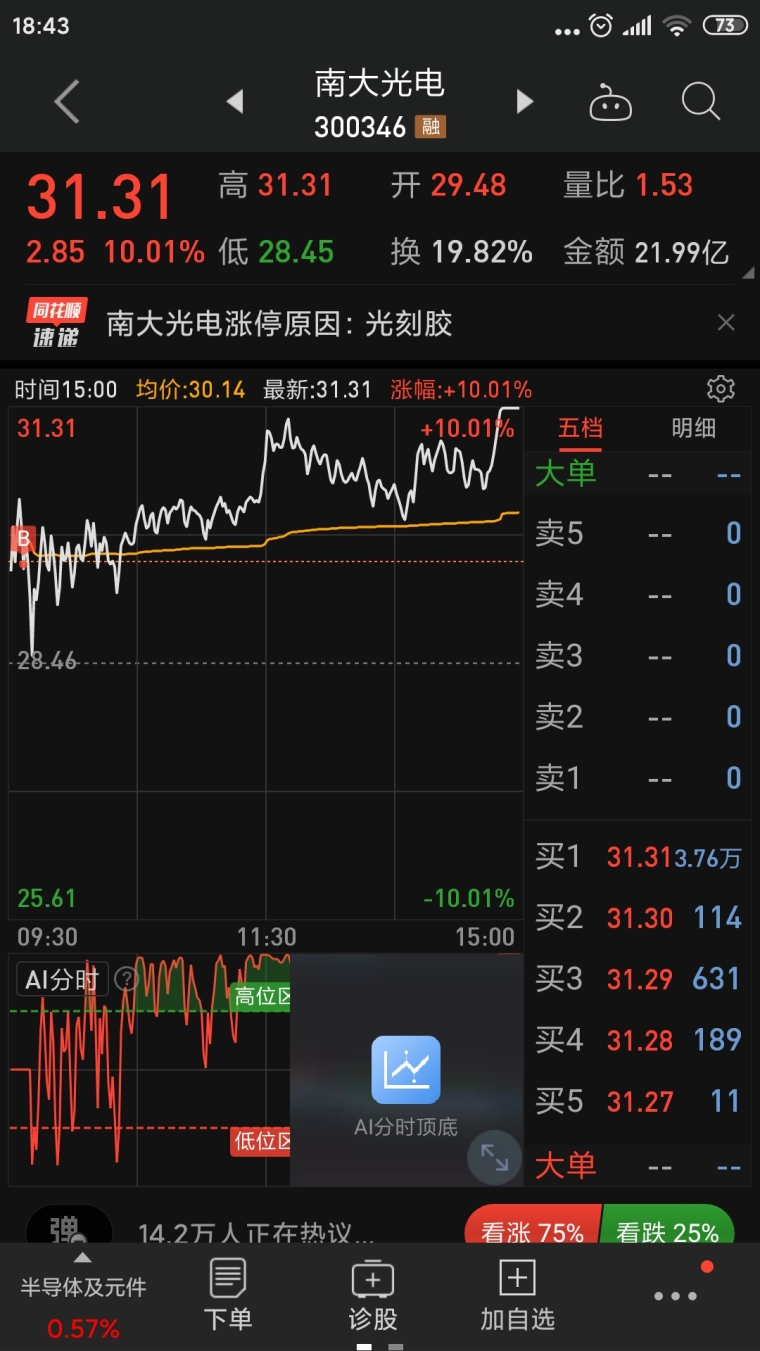Open the 南大光电涨停原因 news banner
Screen dimensions: 760x1351
coord(280,323)
